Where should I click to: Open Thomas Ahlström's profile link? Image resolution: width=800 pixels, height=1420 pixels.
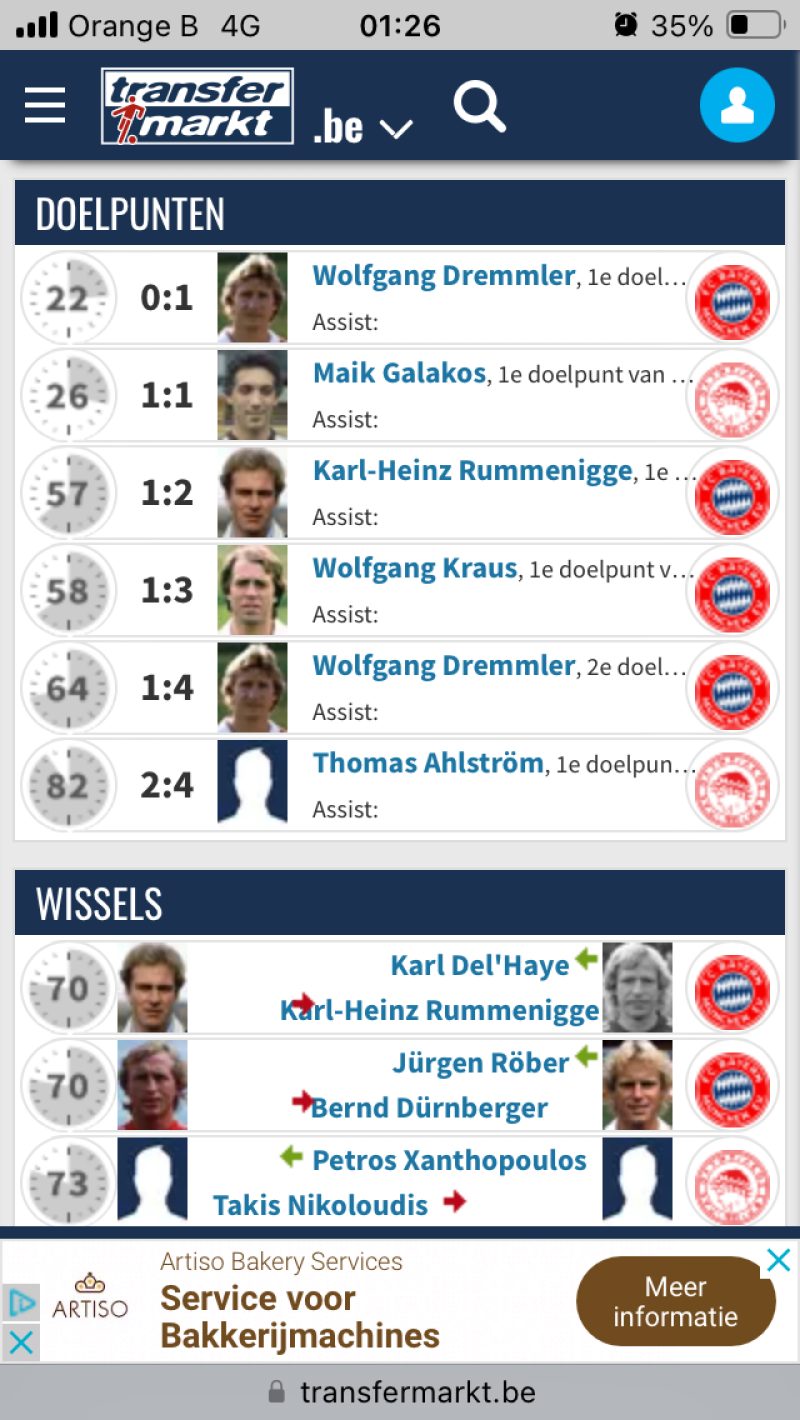coord(428,763)
